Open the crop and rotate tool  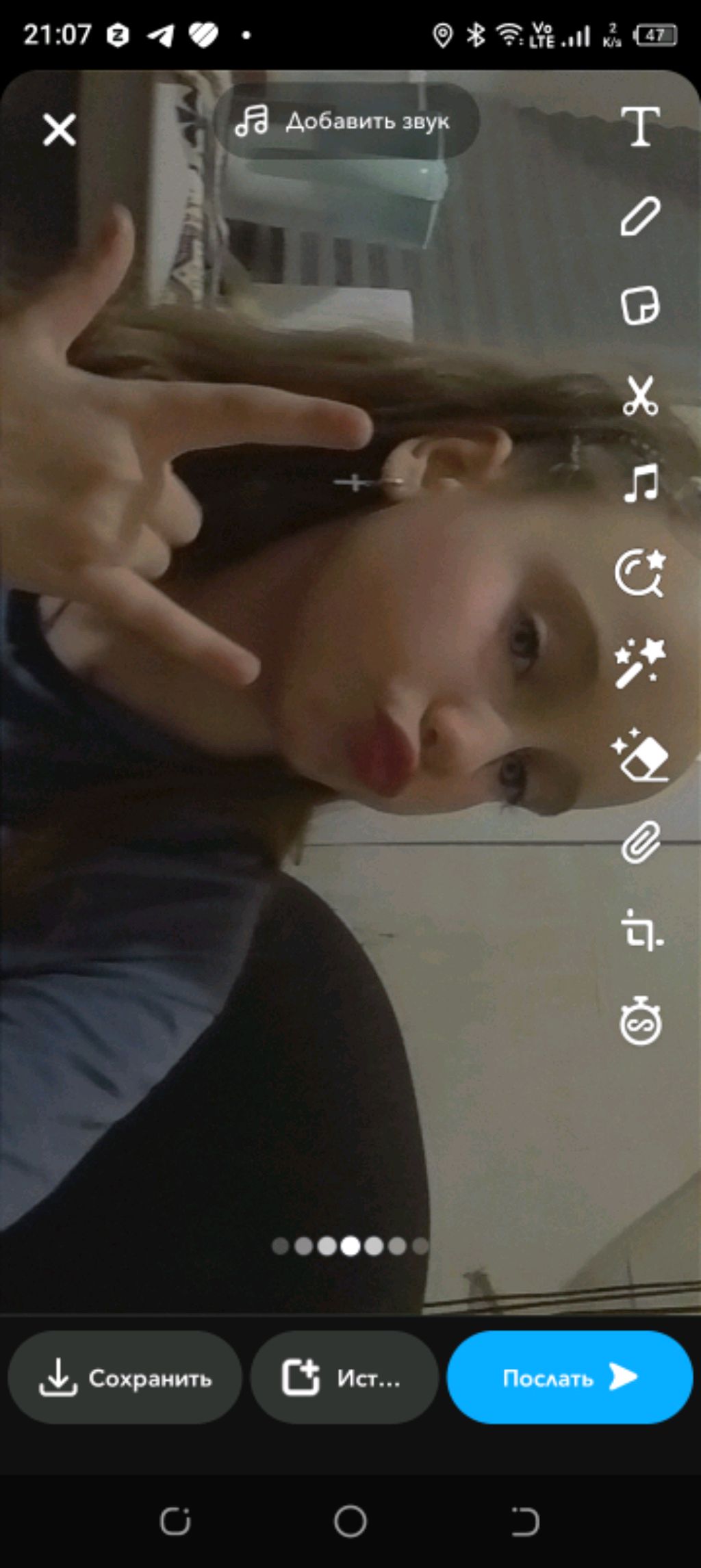(641, 930)
